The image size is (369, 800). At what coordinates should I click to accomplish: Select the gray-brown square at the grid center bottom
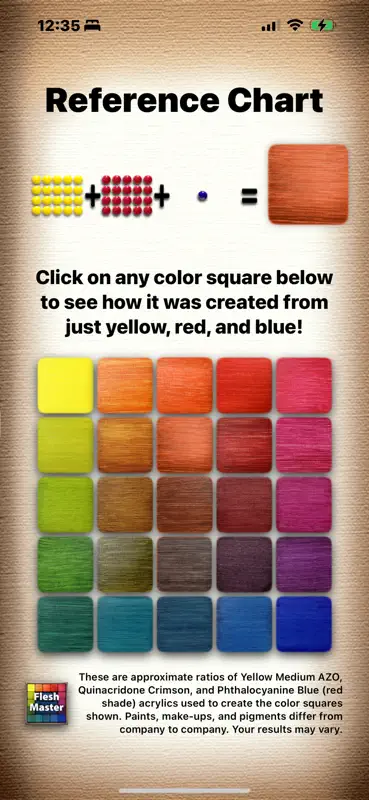point(185,564)
